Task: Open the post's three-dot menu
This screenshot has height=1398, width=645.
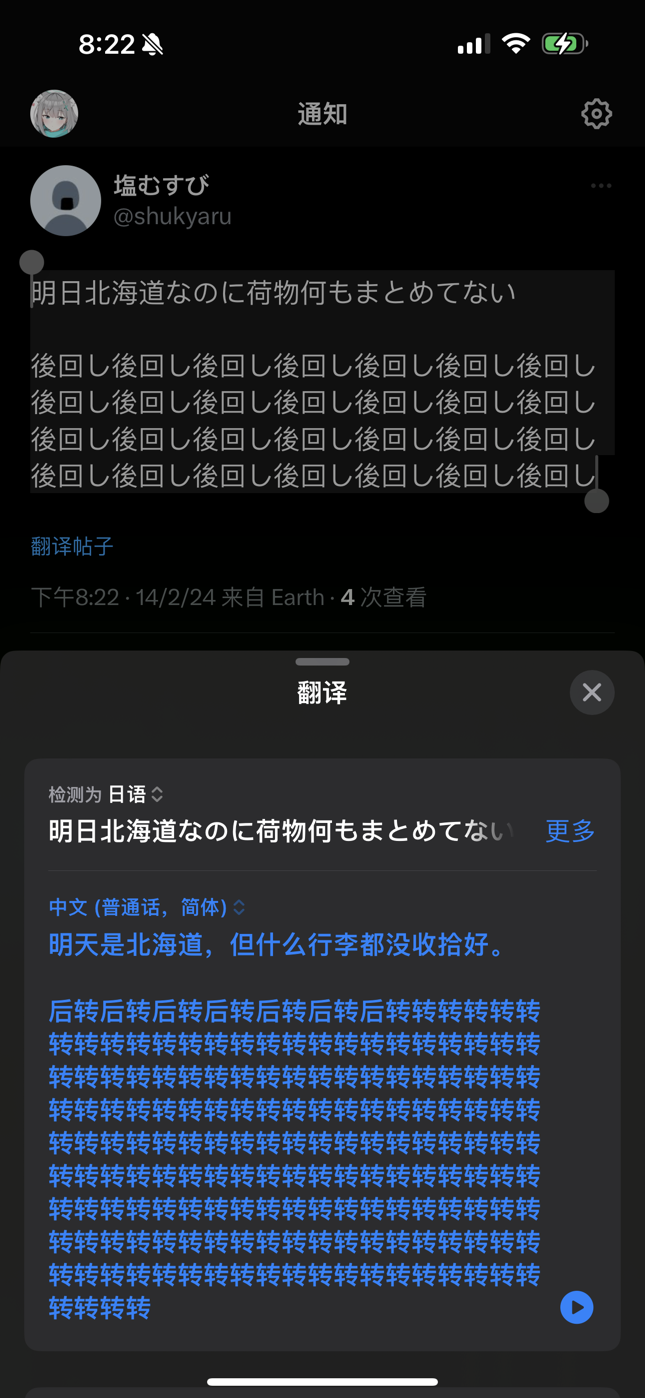Action: [x=601, y=186]
